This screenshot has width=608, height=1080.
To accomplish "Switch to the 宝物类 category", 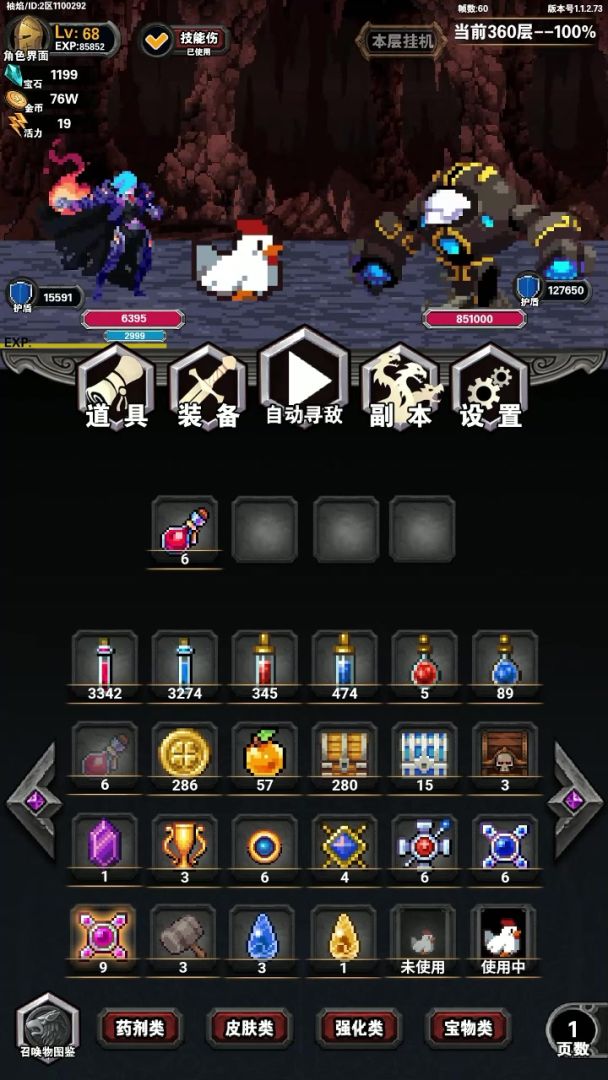I will 468,1027.
